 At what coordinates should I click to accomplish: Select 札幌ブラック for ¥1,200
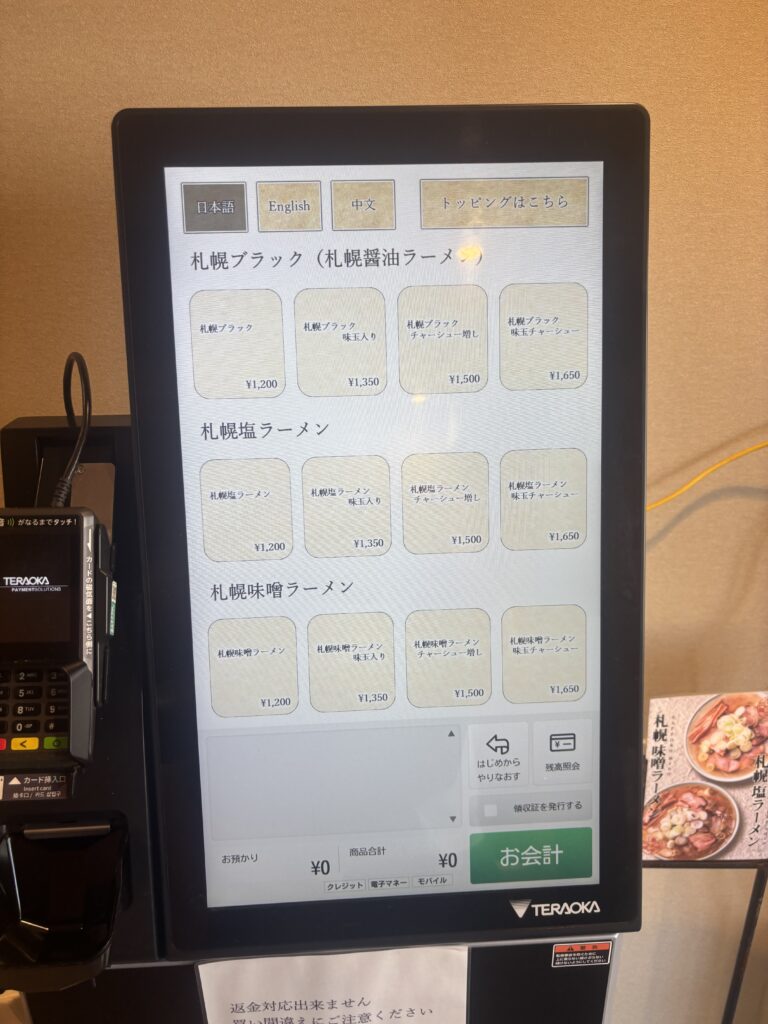pos(237,343)
